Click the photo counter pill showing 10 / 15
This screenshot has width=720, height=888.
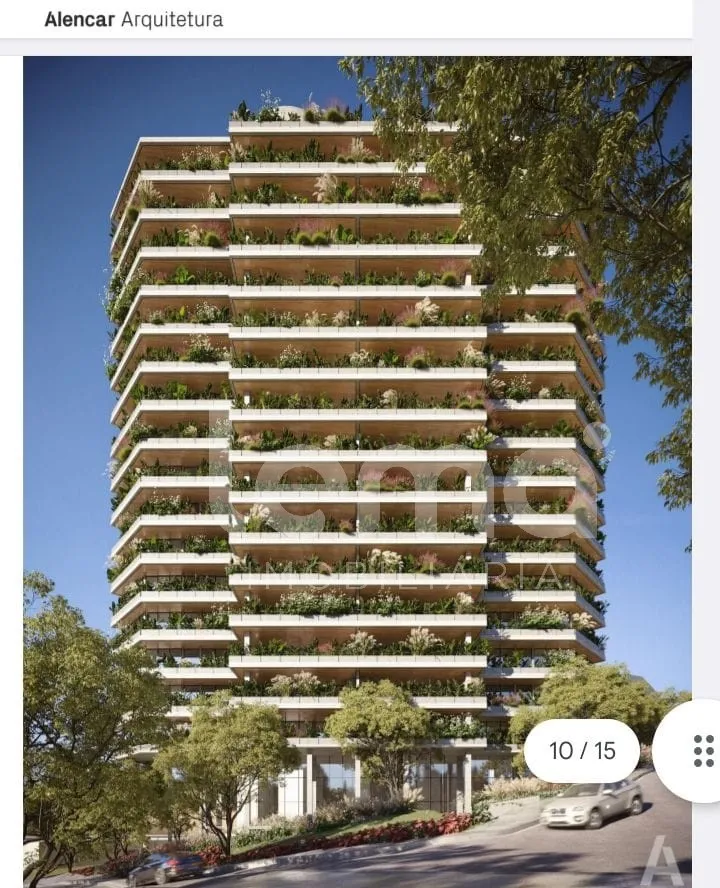[x=580, y=750]
